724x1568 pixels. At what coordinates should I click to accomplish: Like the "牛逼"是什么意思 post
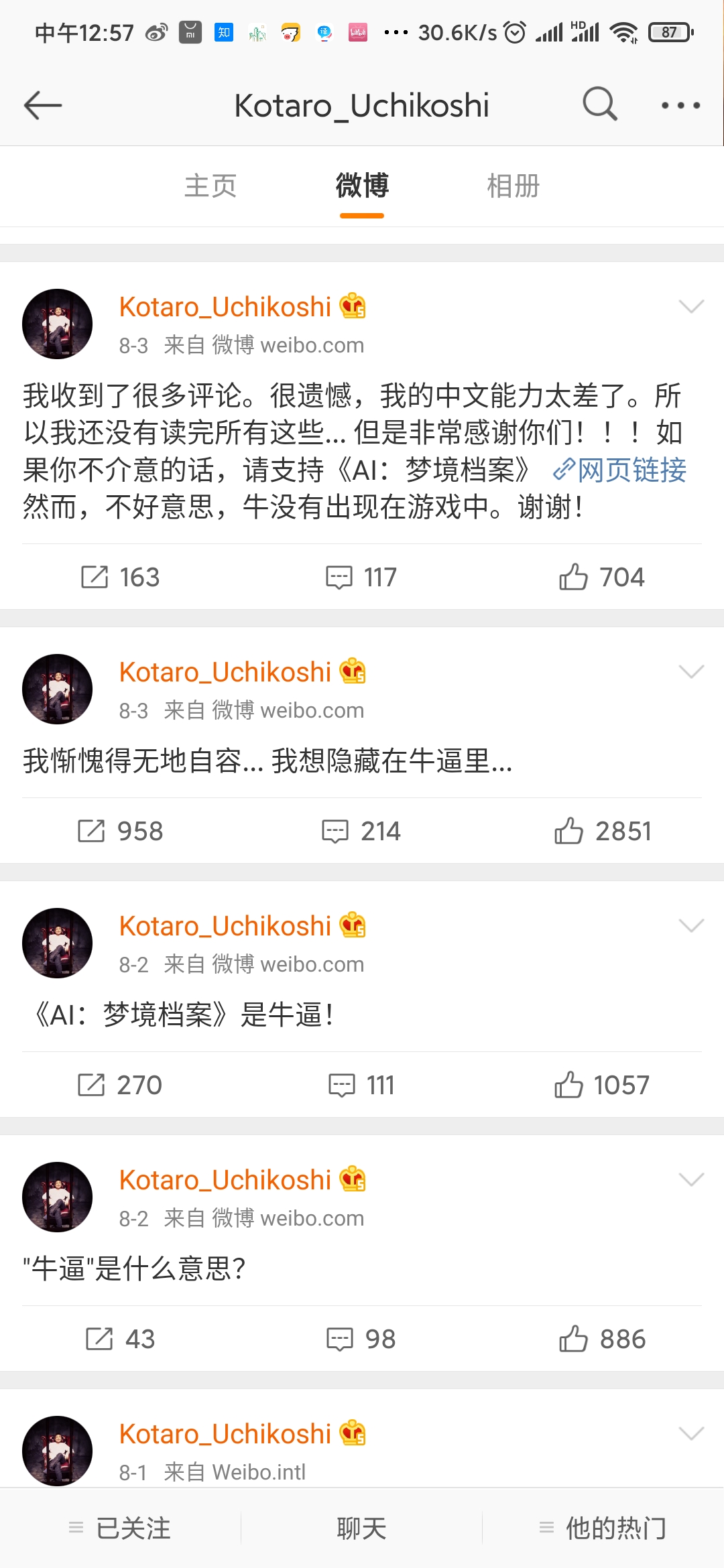coord(601,1339)
